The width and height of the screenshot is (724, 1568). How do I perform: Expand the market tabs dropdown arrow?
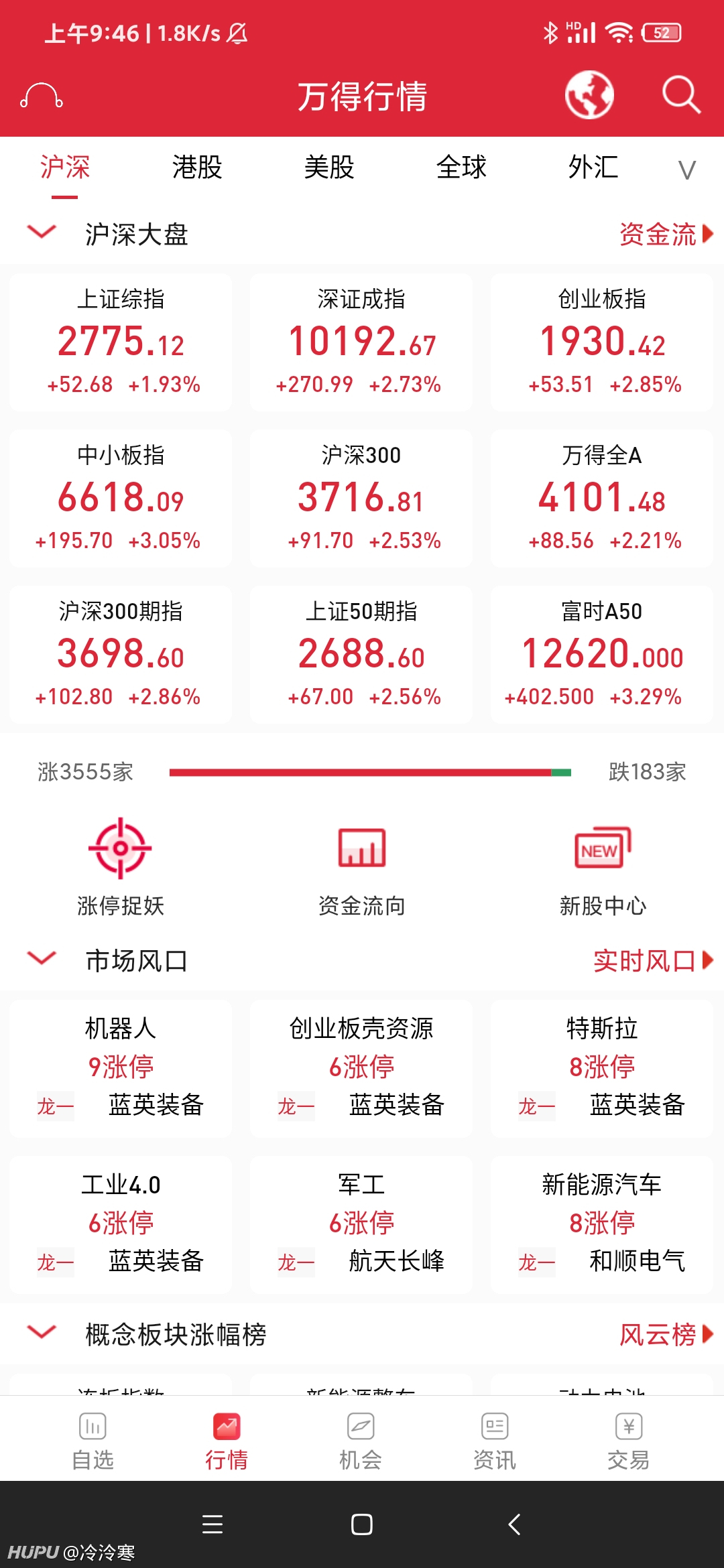[686, 170]
